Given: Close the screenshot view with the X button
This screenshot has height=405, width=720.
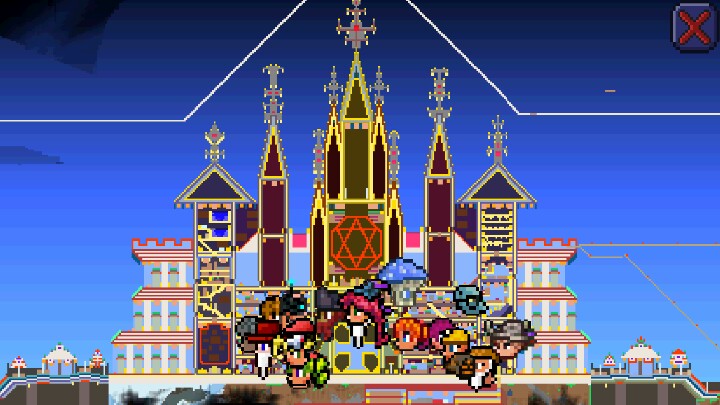Looking at the screenshot, I should point(693,27).
